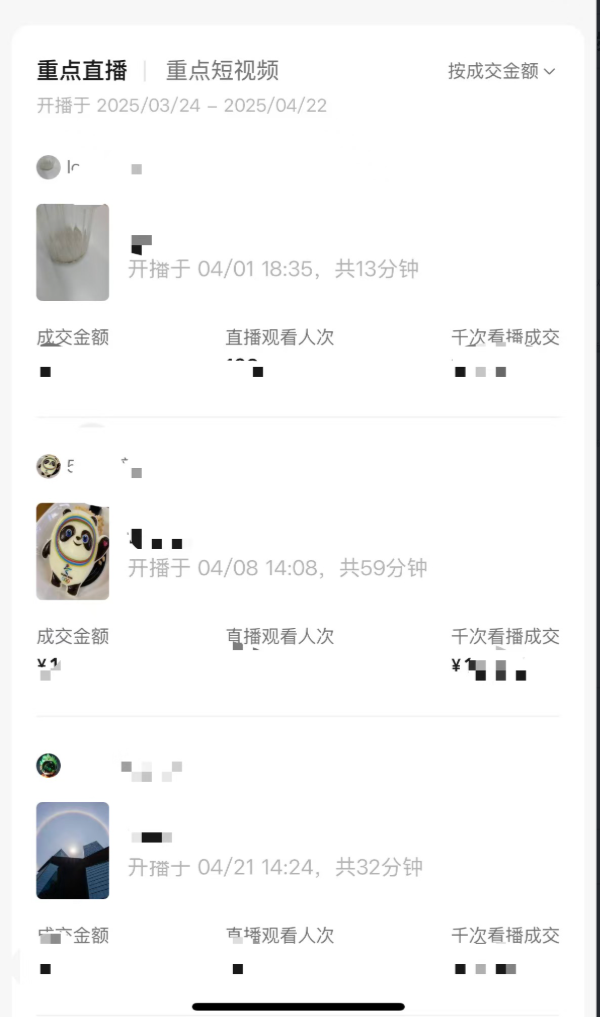Open the livestream started 04/21 14:24

275,867
